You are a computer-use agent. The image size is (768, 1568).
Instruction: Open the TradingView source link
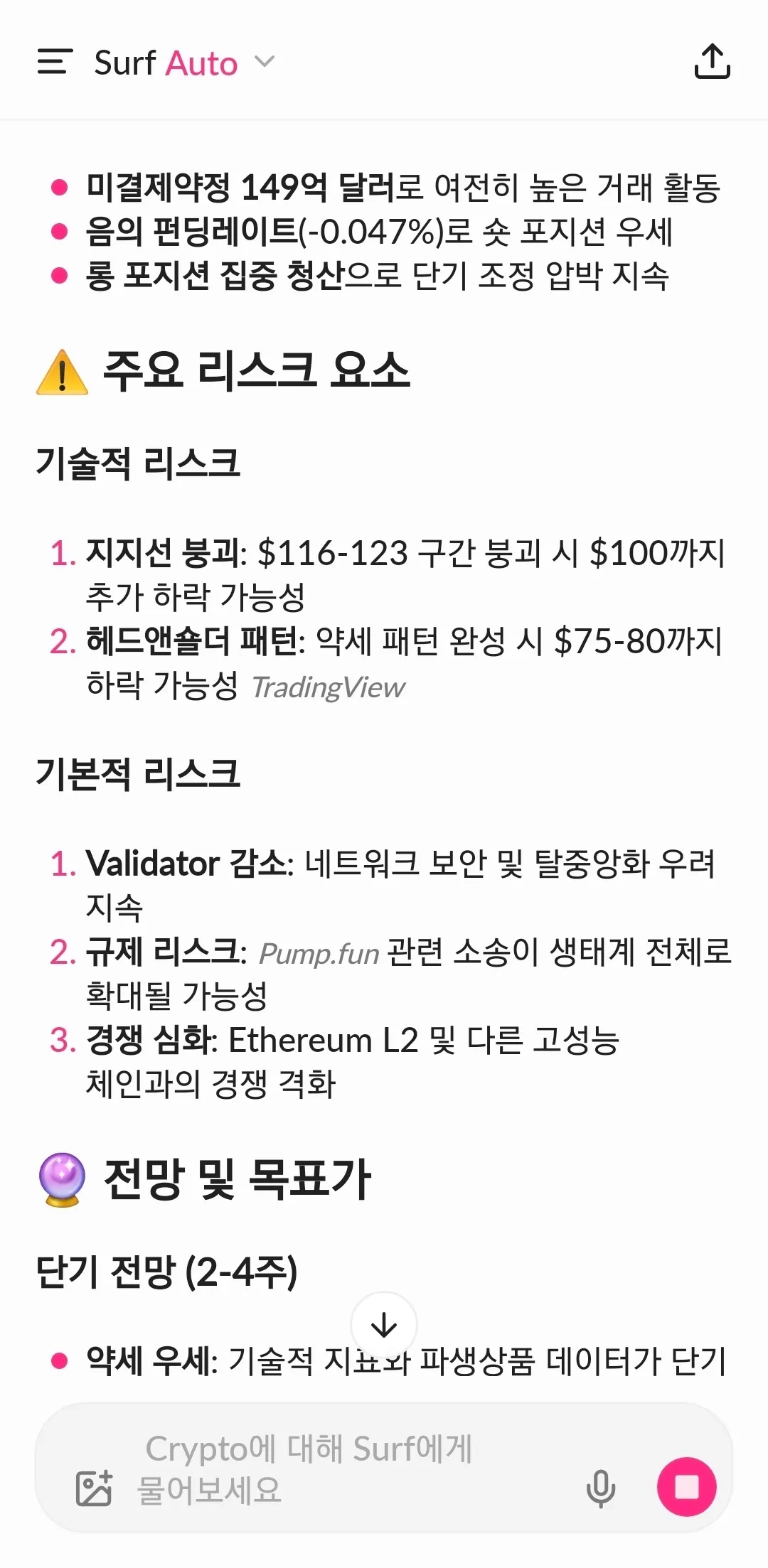coord(328,687)
